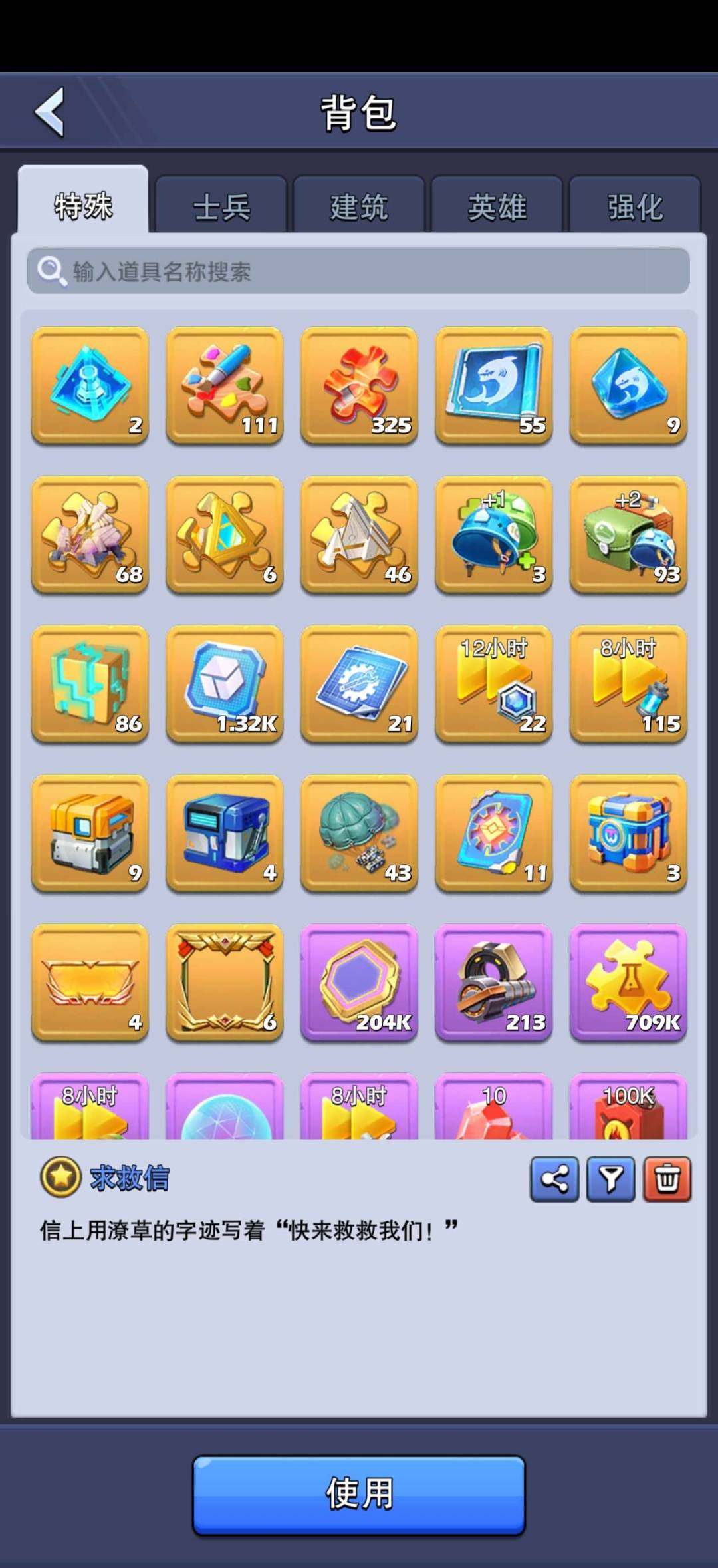Select the purple puzzle item showing 709K
This screenshot has height=1568, width=718.
628,983
